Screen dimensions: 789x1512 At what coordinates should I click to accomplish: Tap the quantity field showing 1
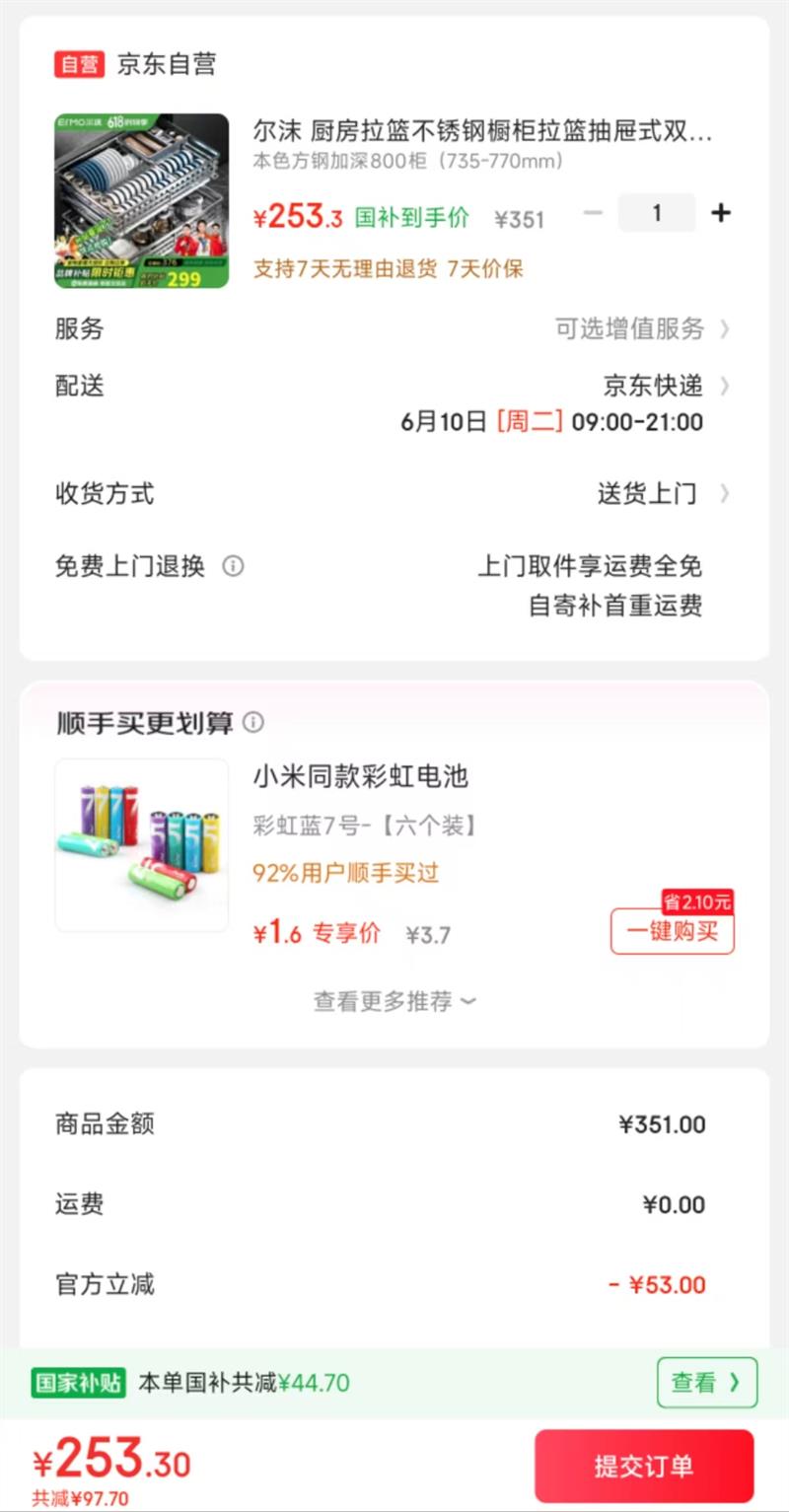[657, 213]
